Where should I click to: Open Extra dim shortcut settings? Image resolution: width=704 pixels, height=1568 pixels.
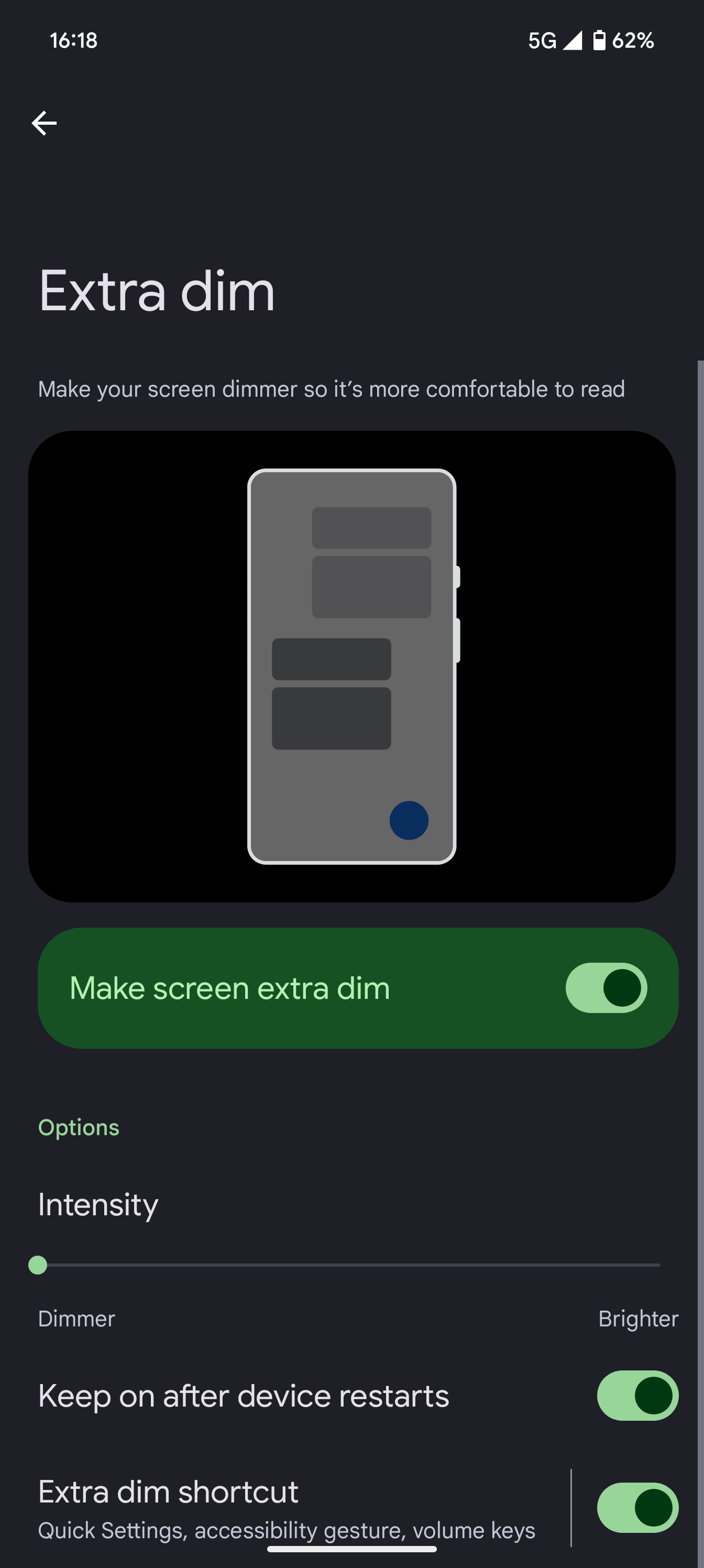tap(286, 1507)
